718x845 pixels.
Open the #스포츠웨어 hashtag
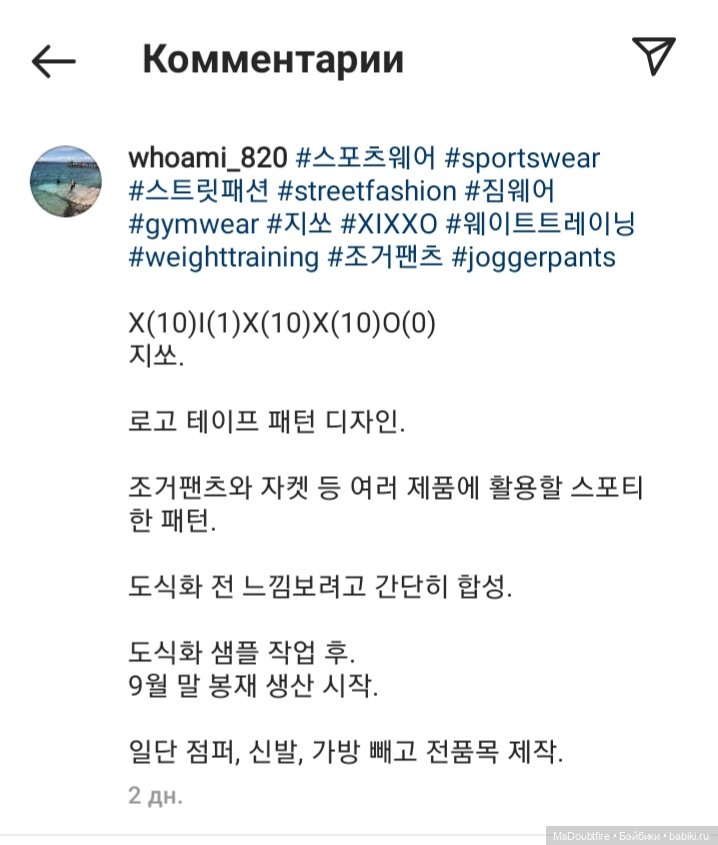click(x=364, y=158)
